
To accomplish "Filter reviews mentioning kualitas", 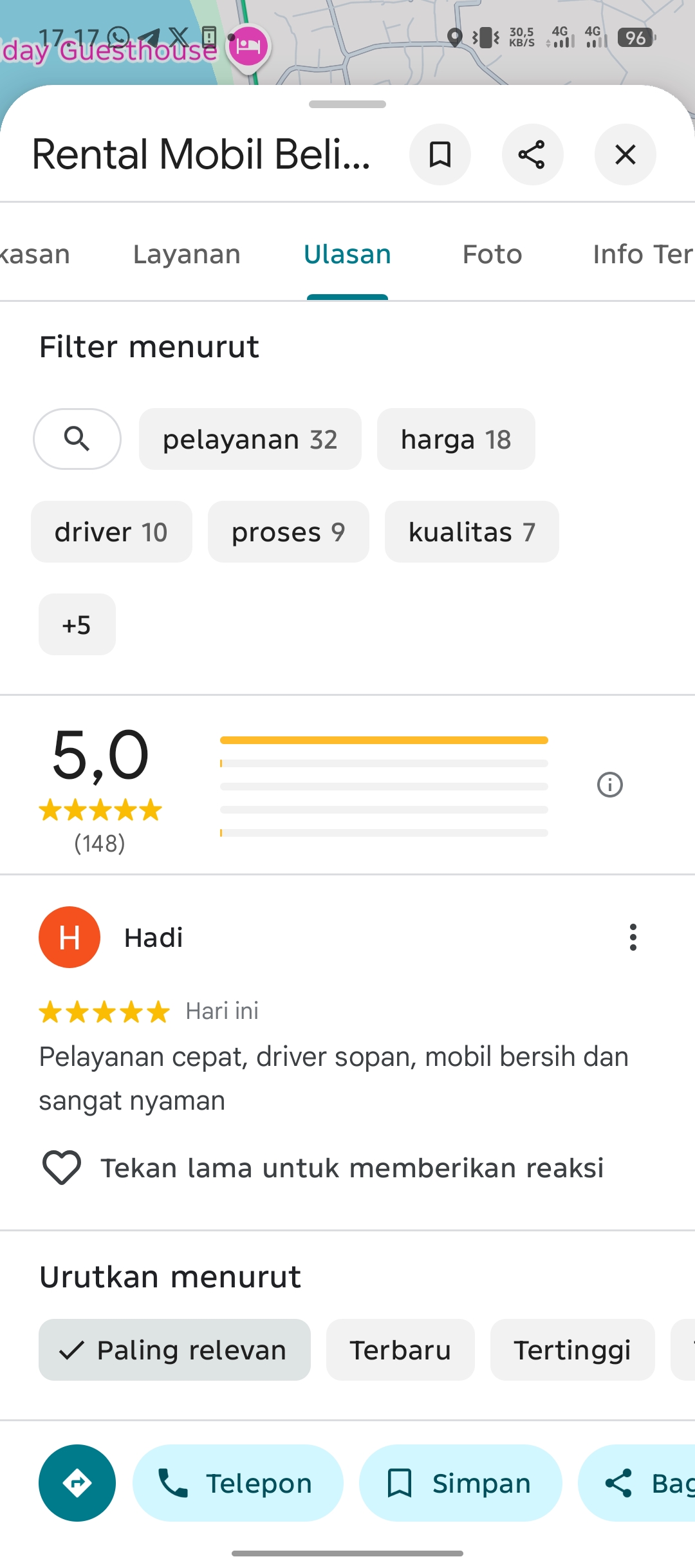I will click(472, 532).
